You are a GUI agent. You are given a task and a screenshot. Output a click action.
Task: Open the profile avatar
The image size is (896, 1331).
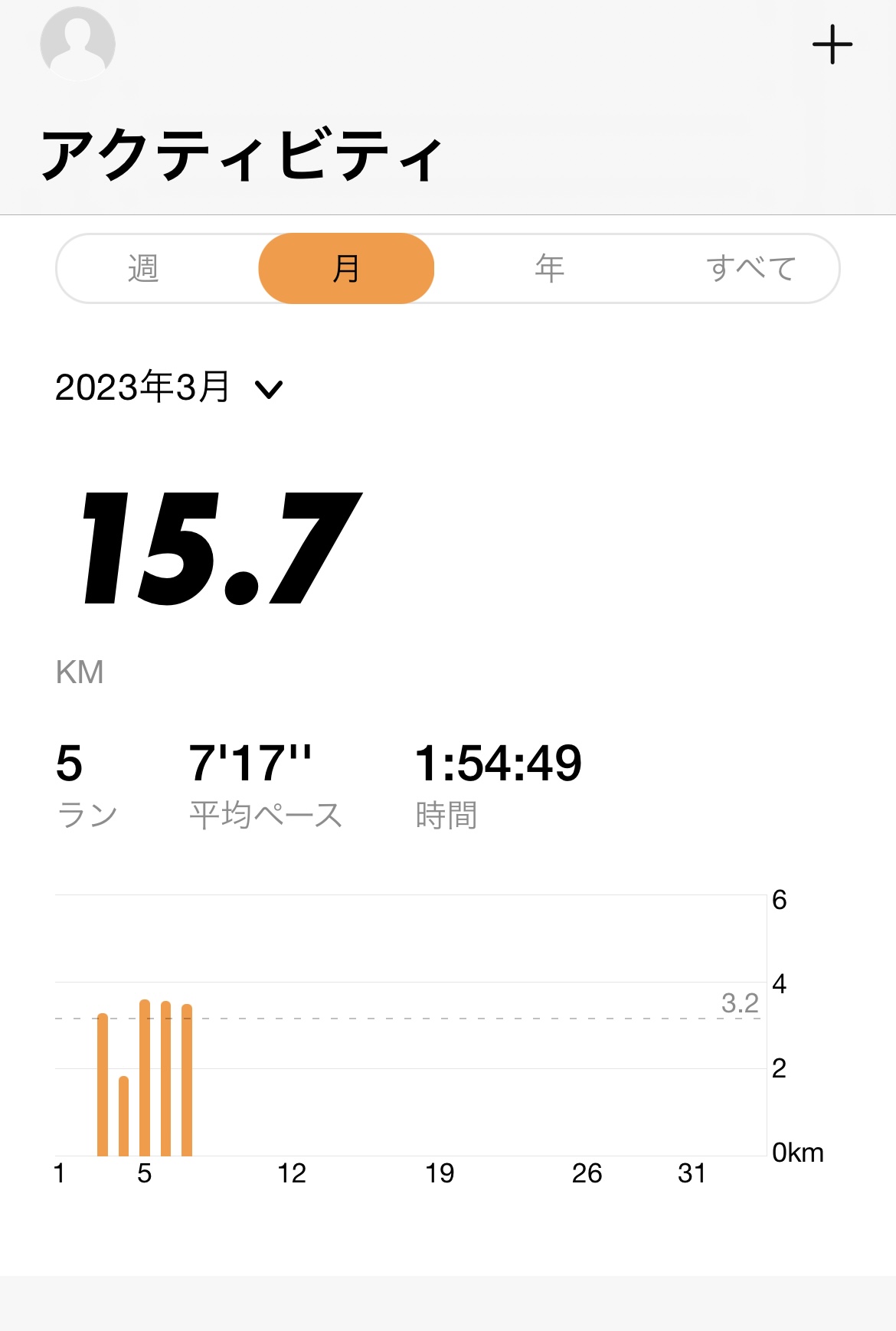(77, 44)
